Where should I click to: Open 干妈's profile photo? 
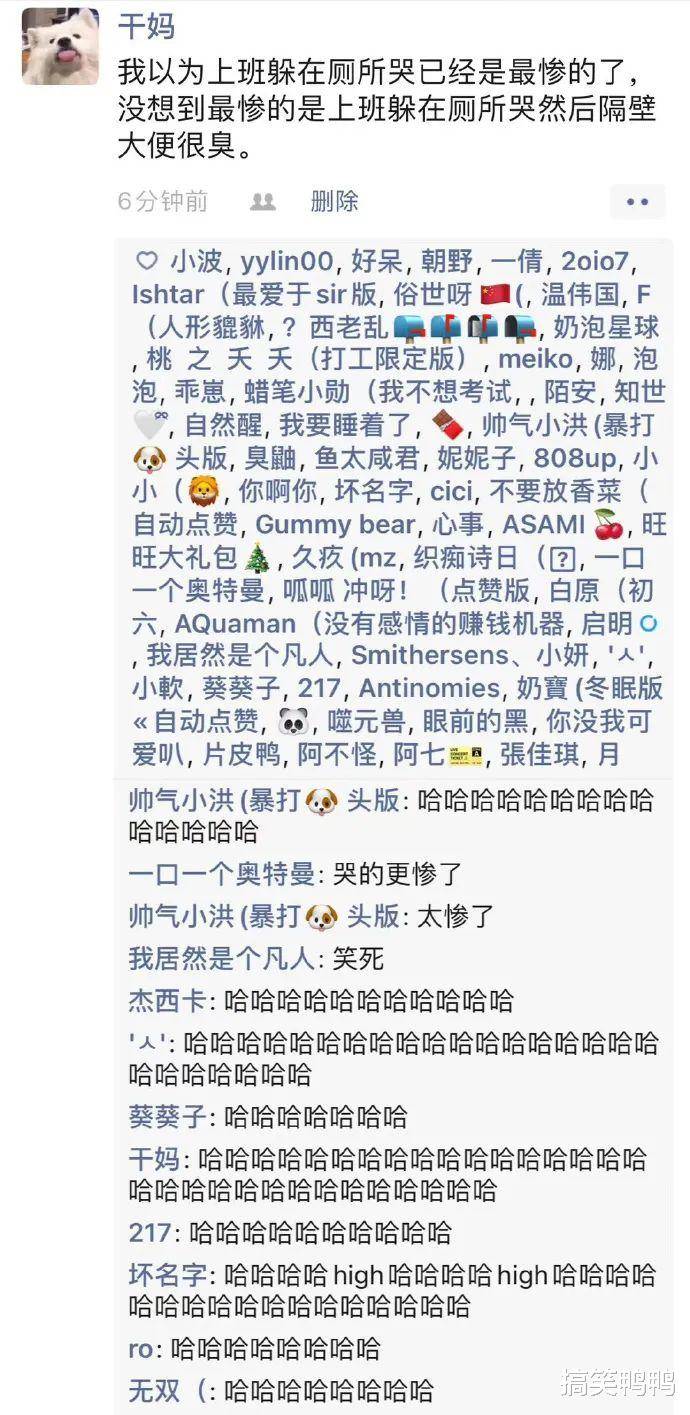click(61, 46)
